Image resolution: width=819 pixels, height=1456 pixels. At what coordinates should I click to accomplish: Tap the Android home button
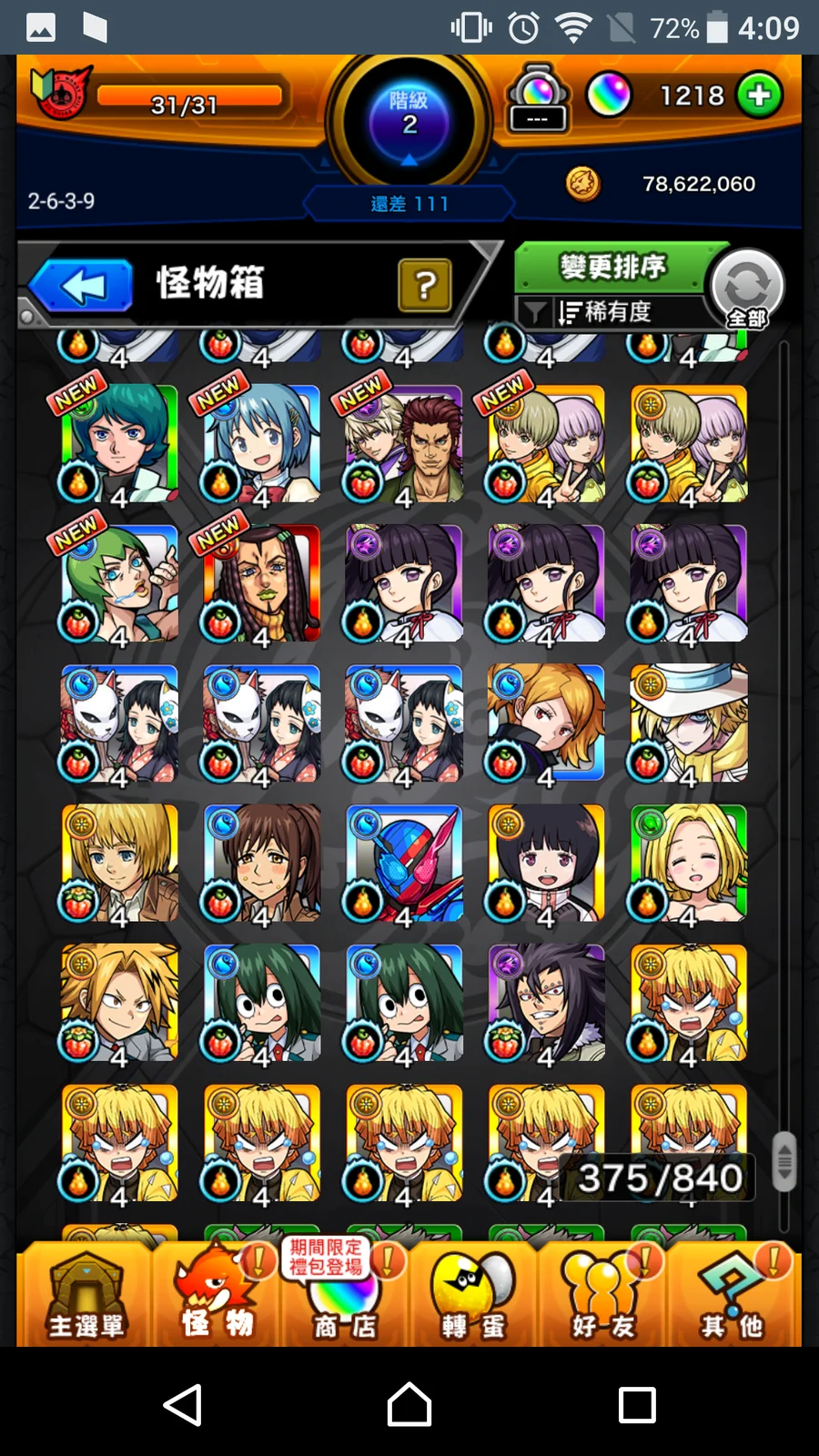click(x=409, y=1405)
